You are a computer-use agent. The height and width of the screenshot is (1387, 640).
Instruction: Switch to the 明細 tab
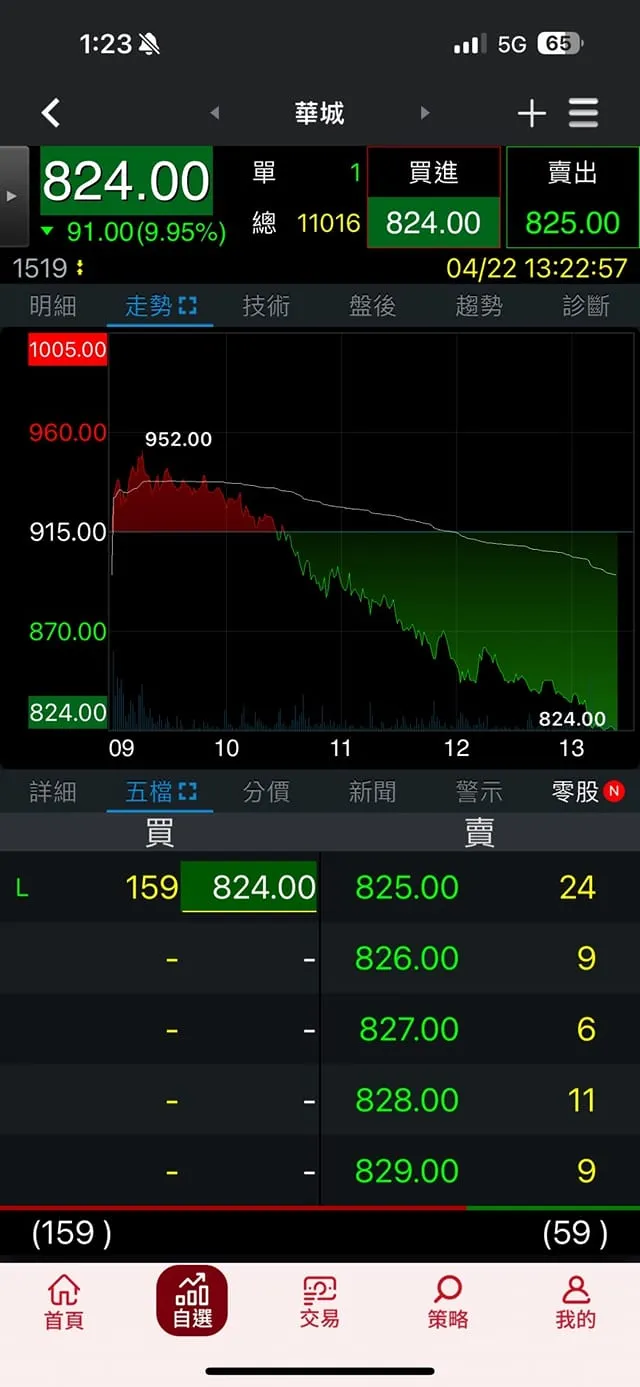point(53,306)
